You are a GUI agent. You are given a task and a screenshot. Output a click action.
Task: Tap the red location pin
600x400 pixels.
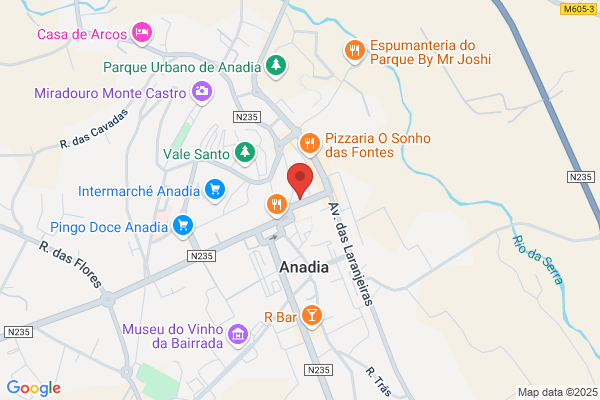coord(300,180)
